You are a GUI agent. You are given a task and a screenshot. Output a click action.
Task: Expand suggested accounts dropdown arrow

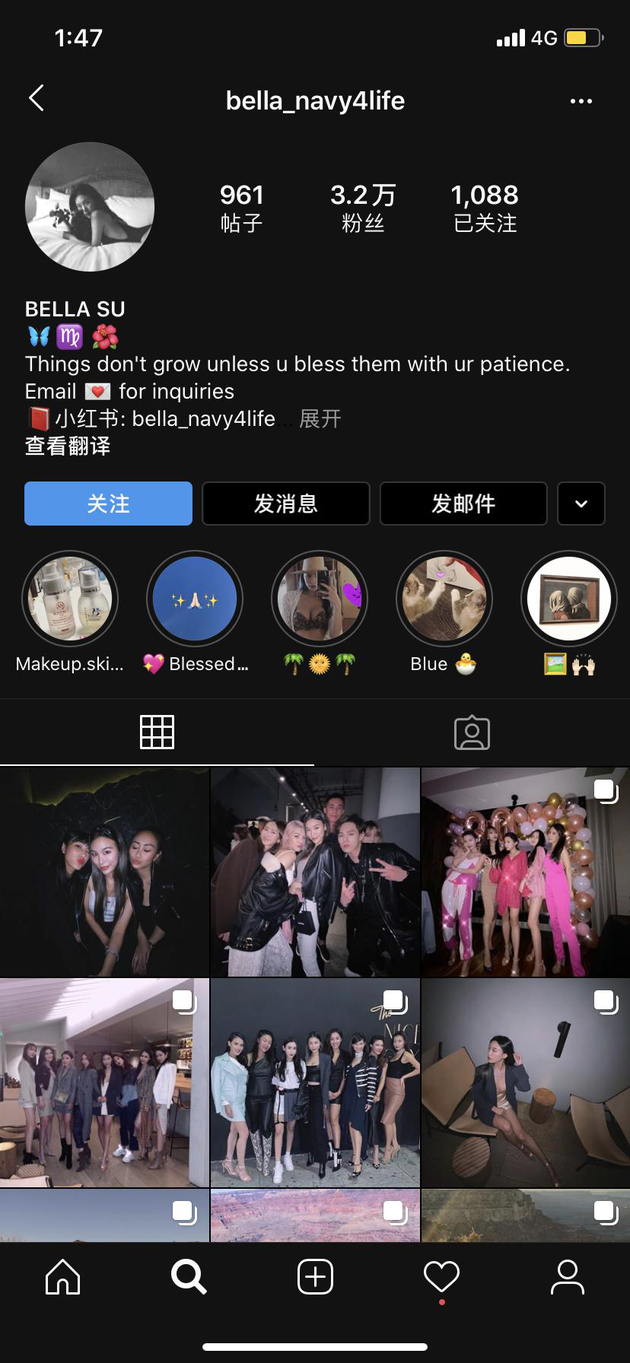[581, 503]
